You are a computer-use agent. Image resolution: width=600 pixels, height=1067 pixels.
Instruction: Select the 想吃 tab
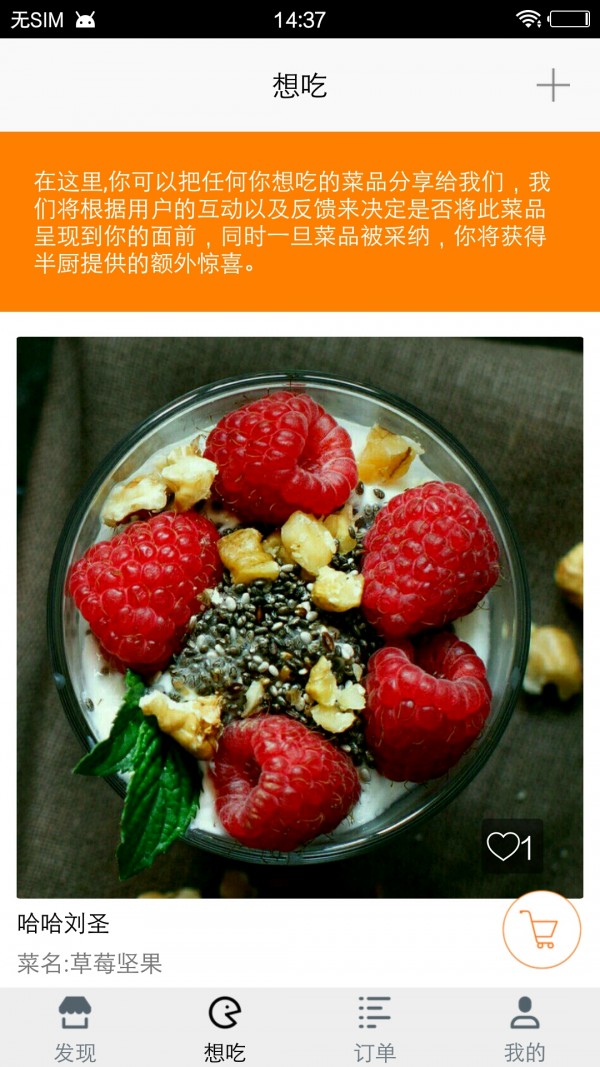tap(225, 1028)
